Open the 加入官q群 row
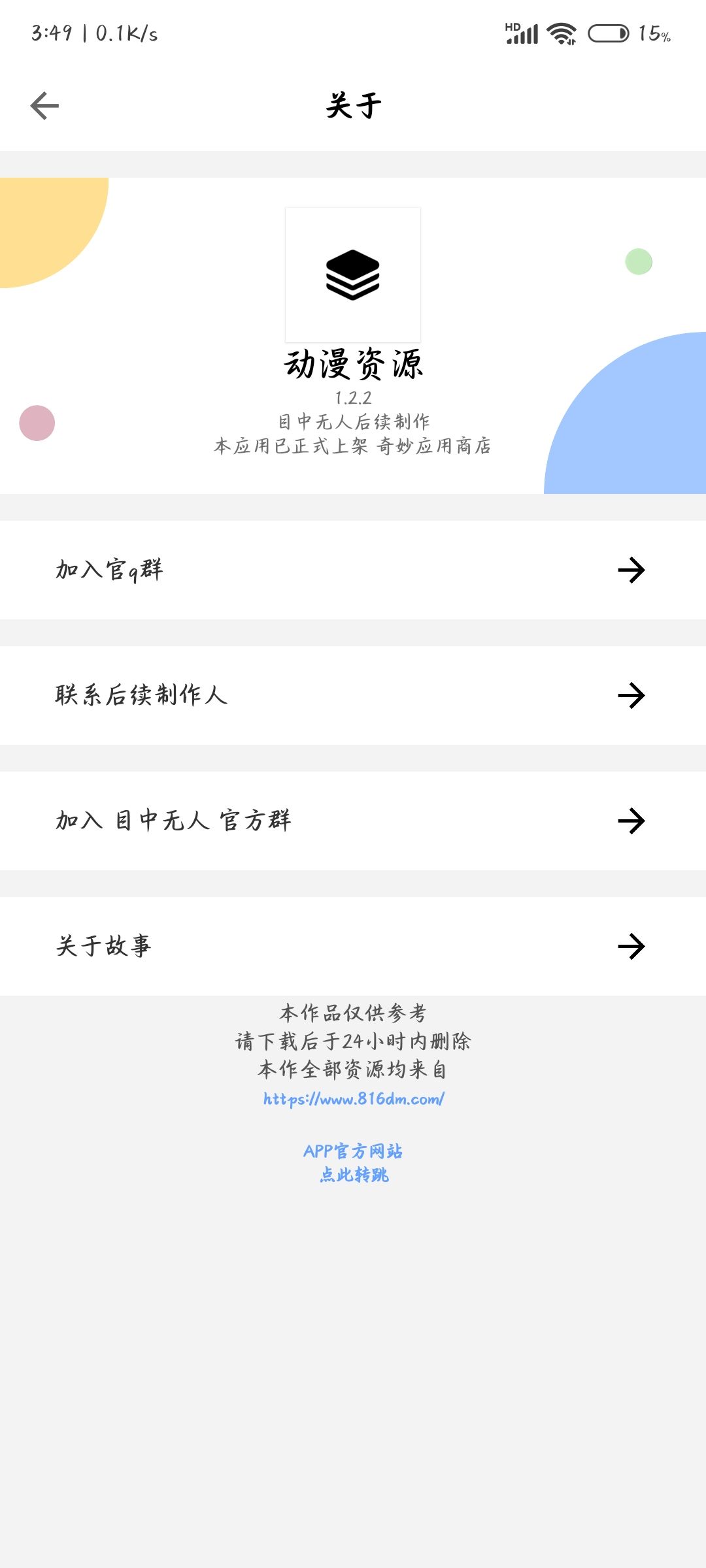Viewport: 706px width, 1568px height. pos(261,571)
